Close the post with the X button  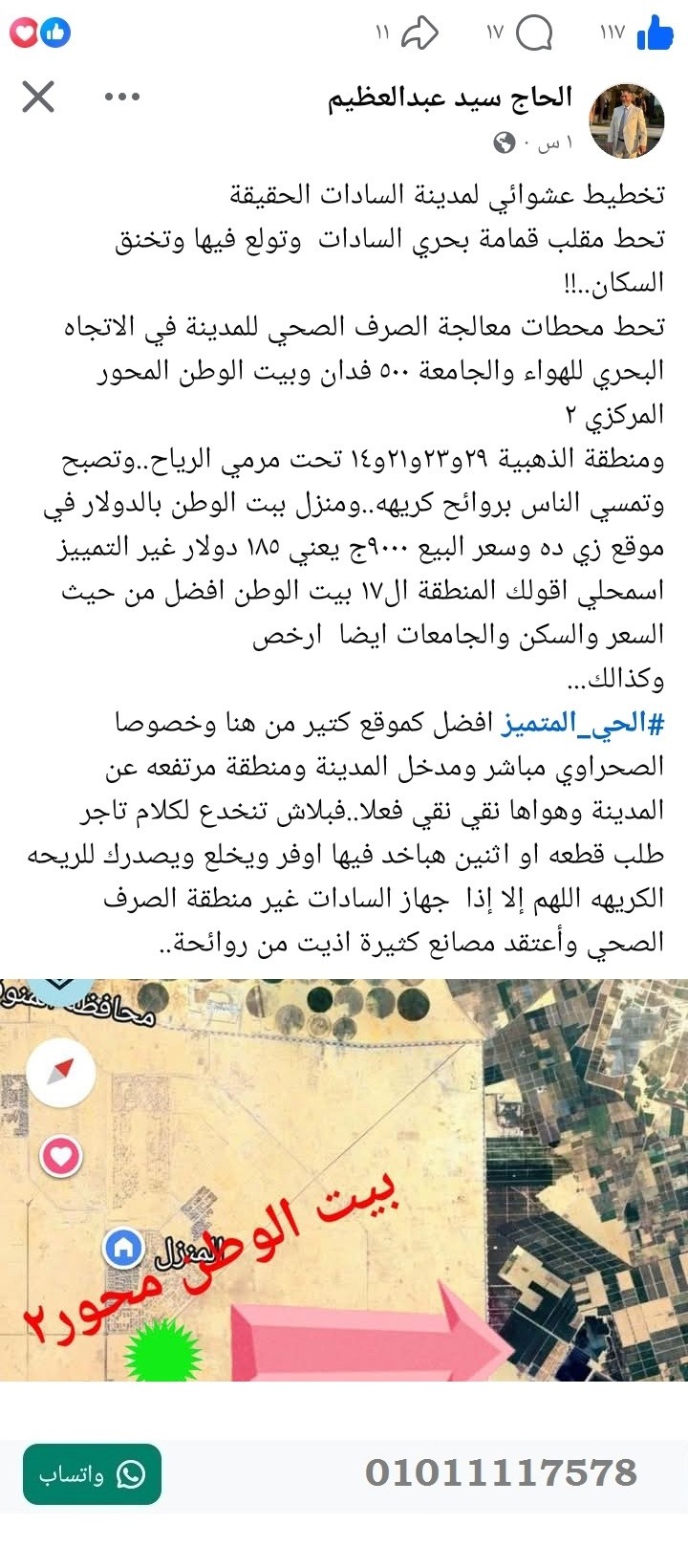[38, 96]
